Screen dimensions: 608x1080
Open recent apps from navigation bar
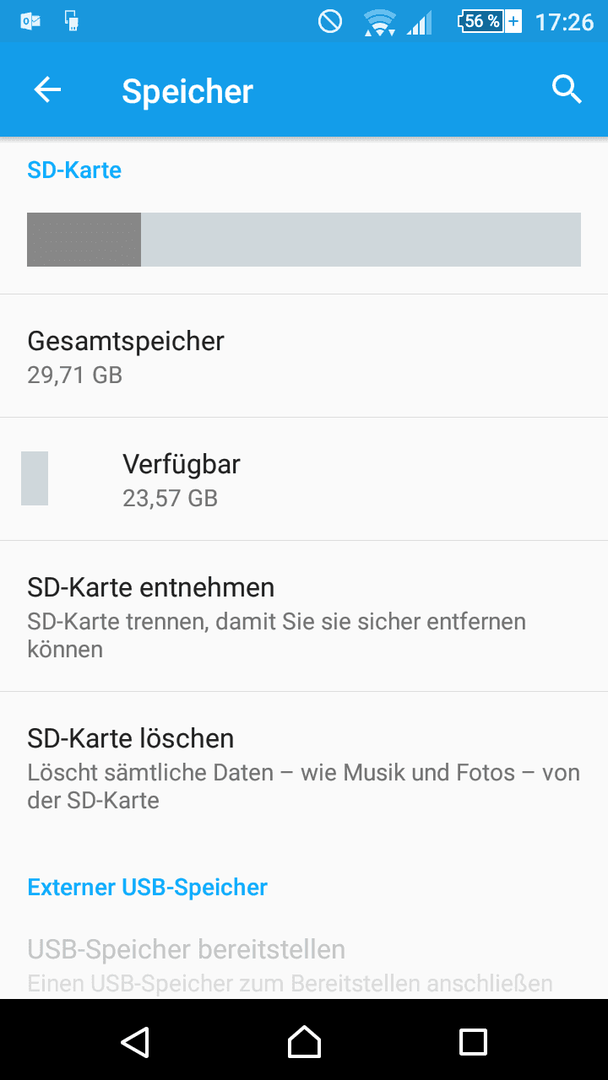[473, 1041]
